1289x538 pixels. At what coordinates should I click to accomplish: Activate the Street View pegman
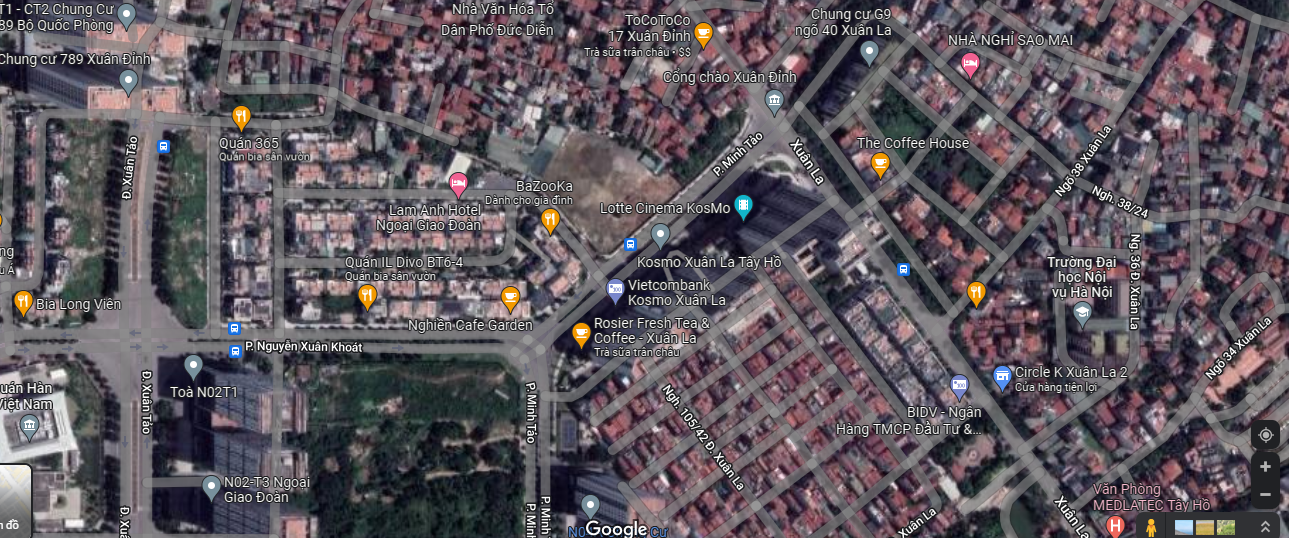pos(1151,526)
